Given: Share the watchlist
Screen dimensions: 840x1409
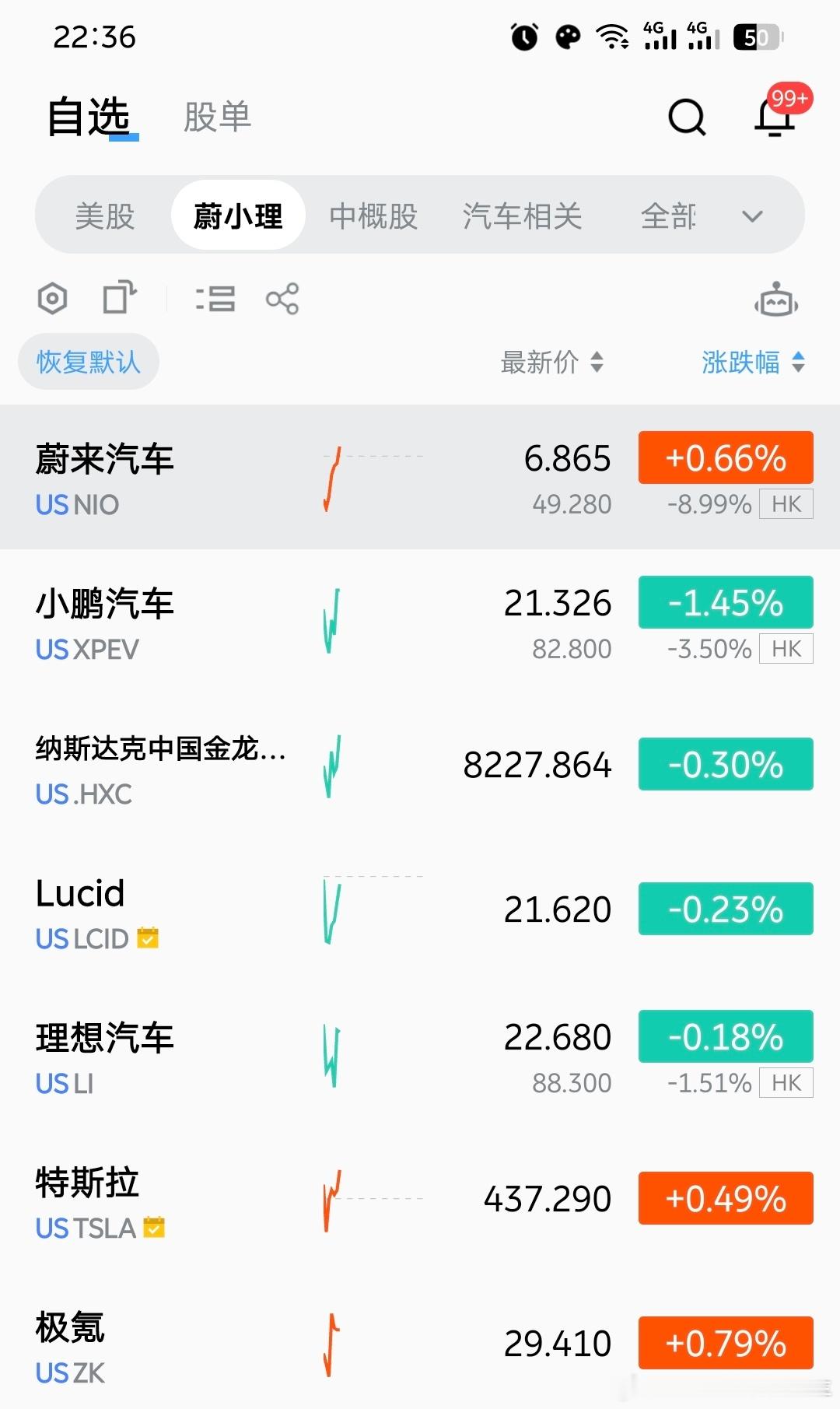Looking at the screenshot, I should pos(282,298).
